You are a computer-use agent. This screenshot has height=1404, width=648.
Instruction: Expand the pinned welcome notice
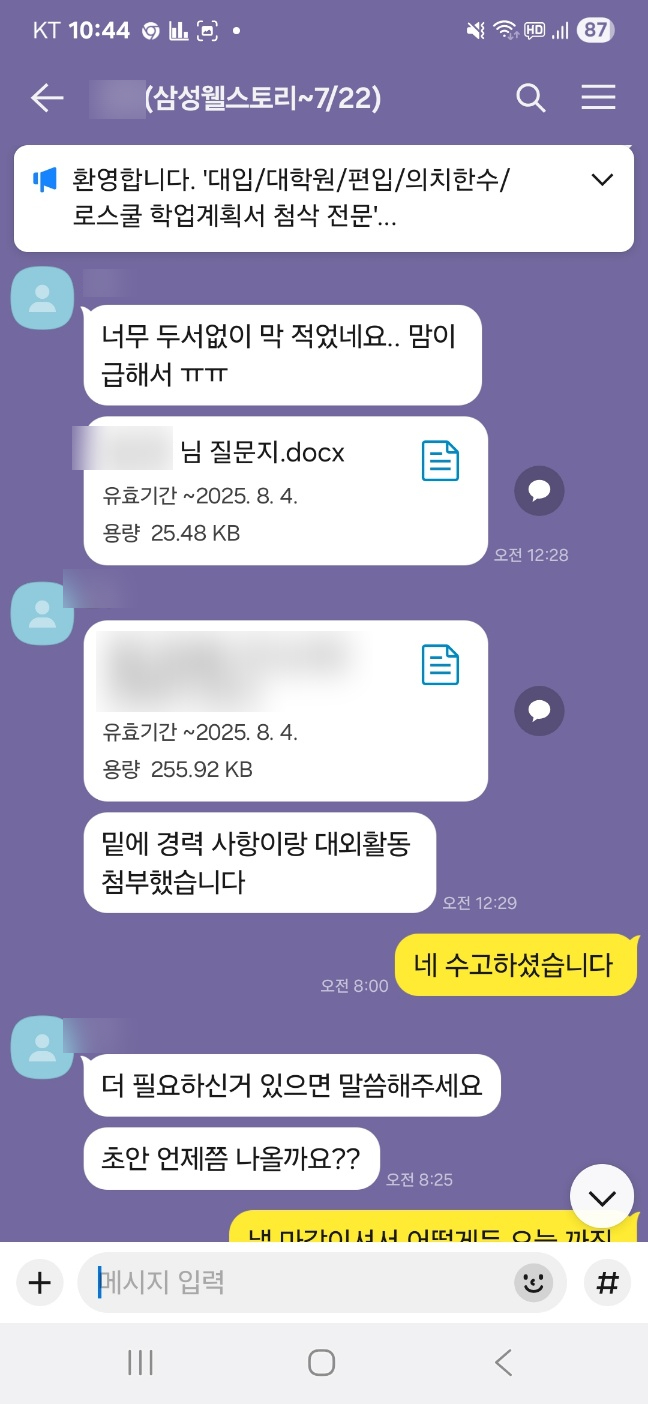point(602,180)
